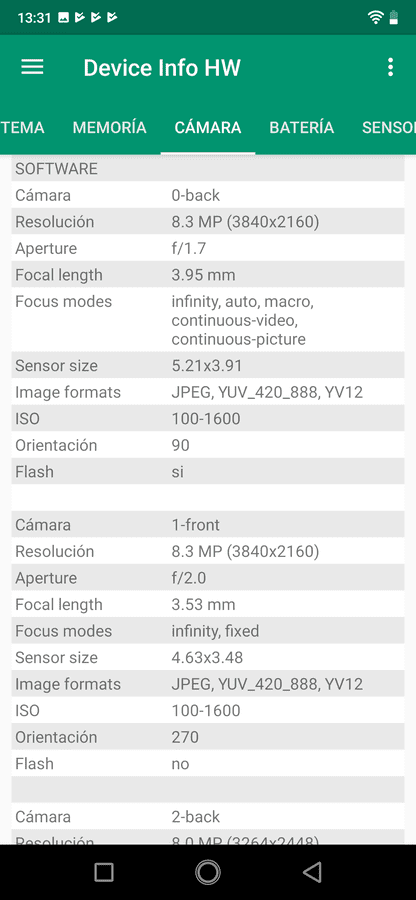Viewport: 416px width, 900px height.
Task: Select the CÁMARA tab
Action: tap(208, 127)
